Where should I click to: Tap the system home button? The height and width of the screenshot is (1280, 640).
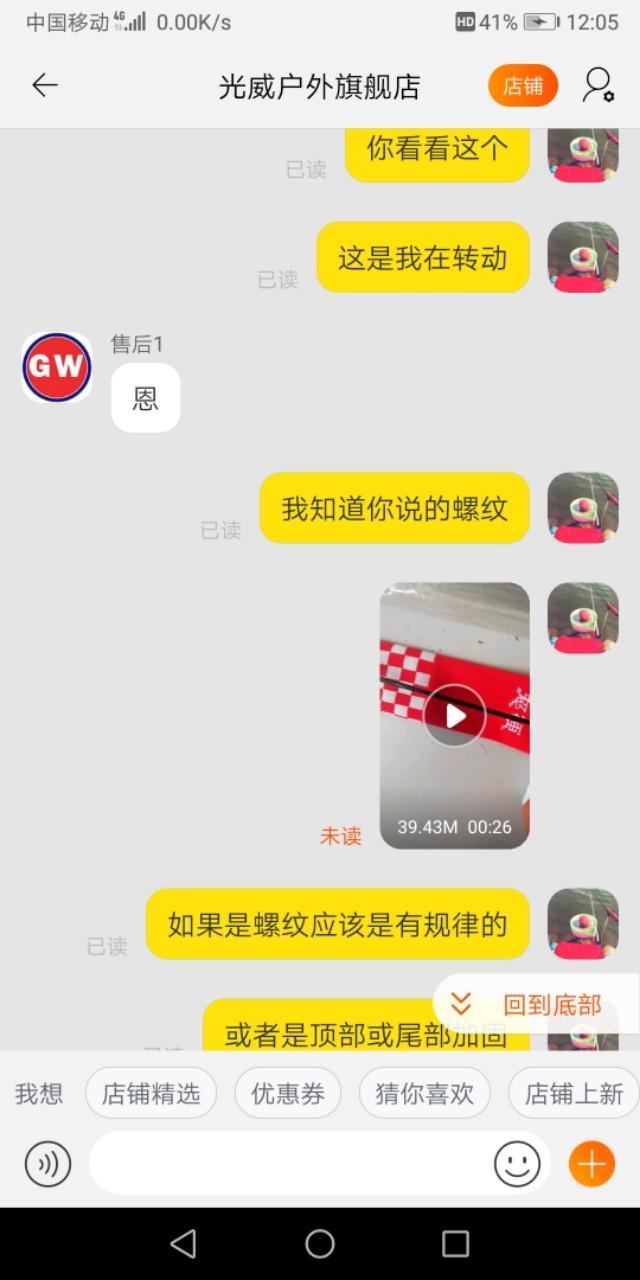pos(320,1243)
